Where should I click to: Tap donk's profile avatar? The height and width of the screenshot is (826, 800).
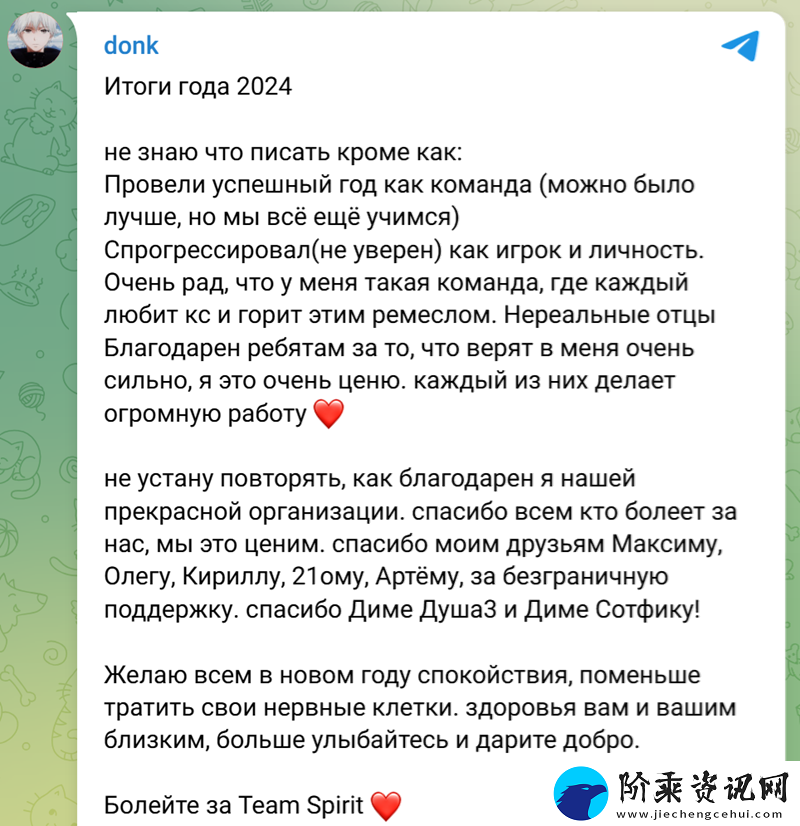click(x=38, y=41)
